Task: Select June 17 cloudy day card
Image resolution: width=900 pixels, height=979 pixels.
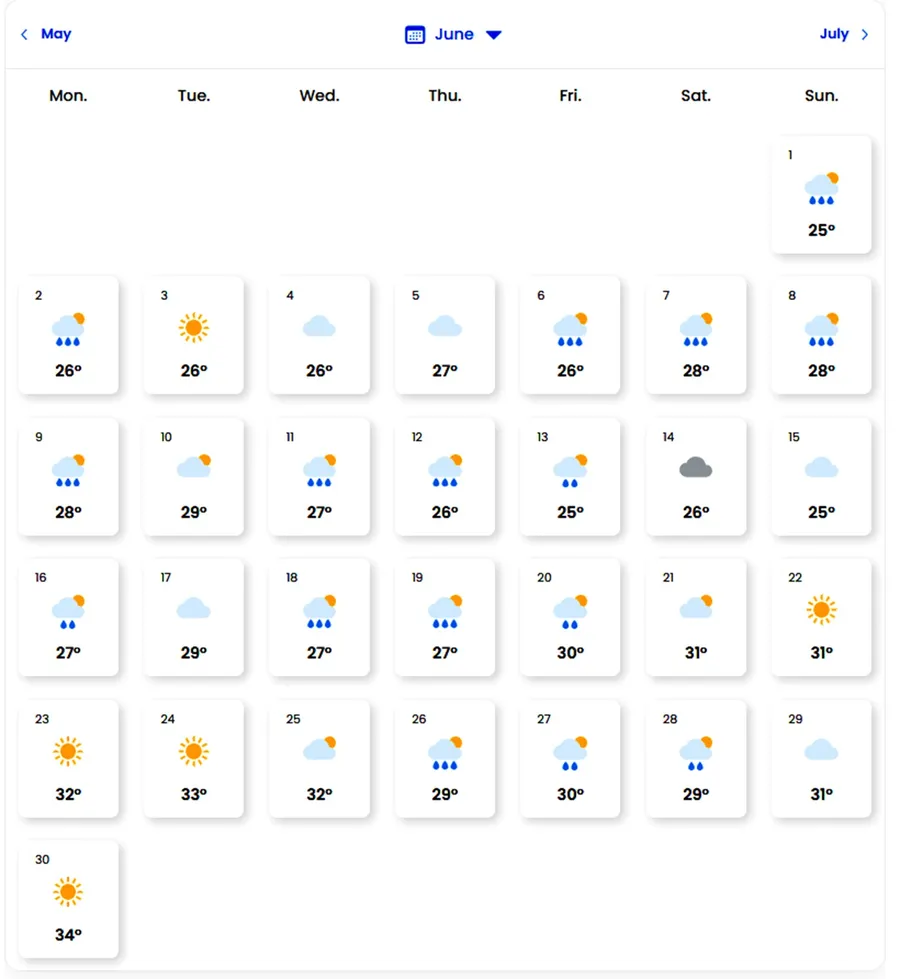Action: [x=194, y=617]
